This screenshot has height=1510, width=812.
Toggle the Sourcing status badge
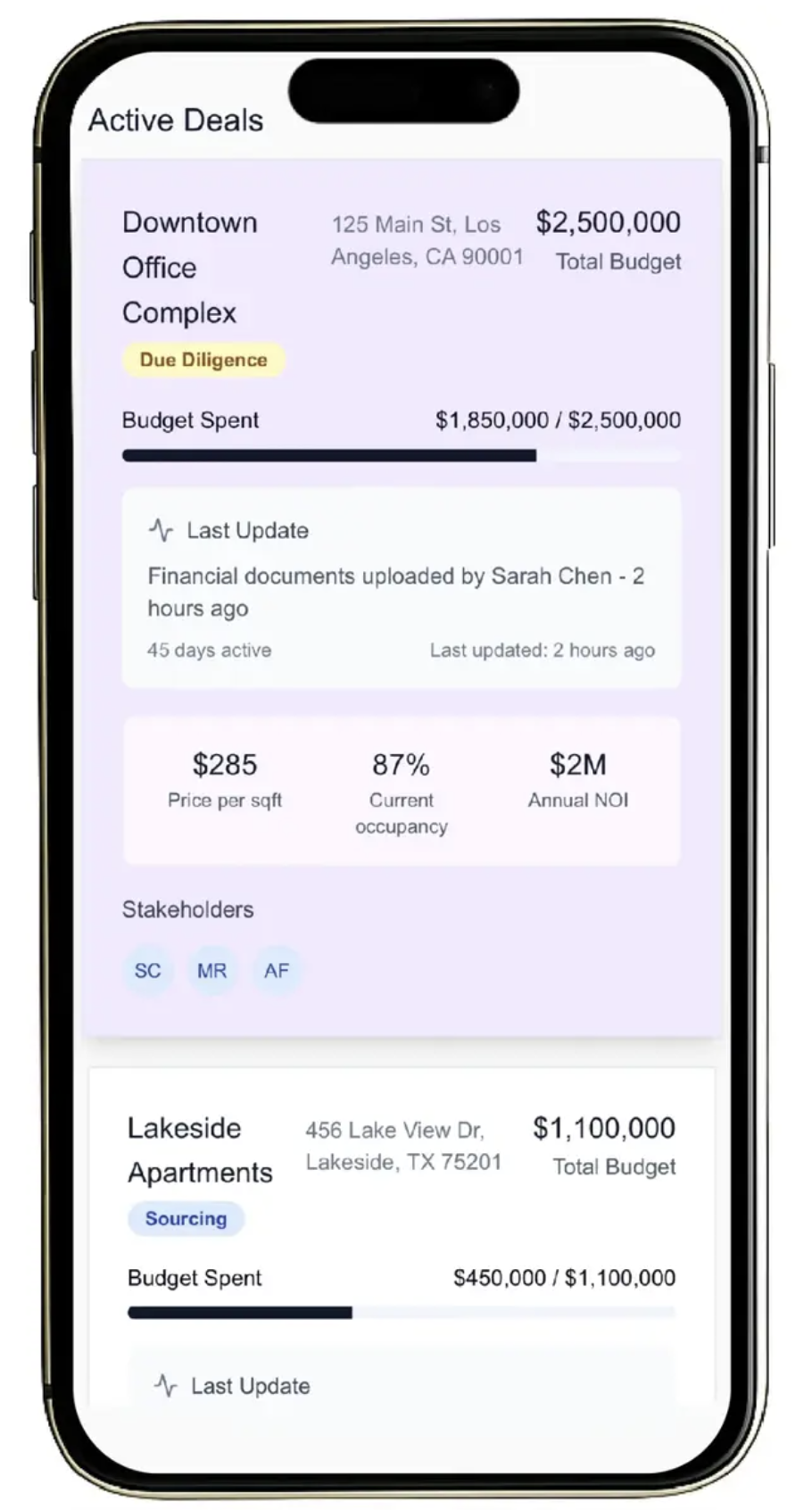click(185, 1218)
